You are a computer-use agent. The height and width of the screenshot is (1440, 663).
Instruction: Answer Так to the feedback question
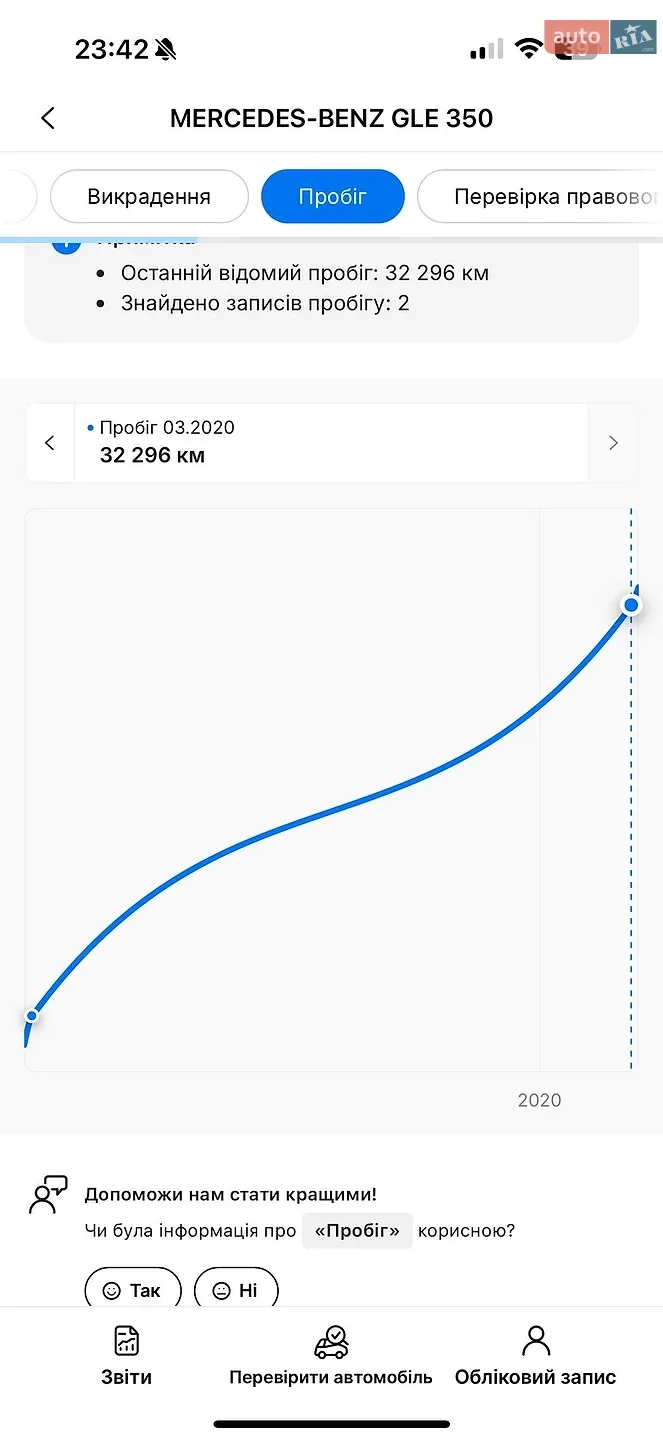point(133,1290)
